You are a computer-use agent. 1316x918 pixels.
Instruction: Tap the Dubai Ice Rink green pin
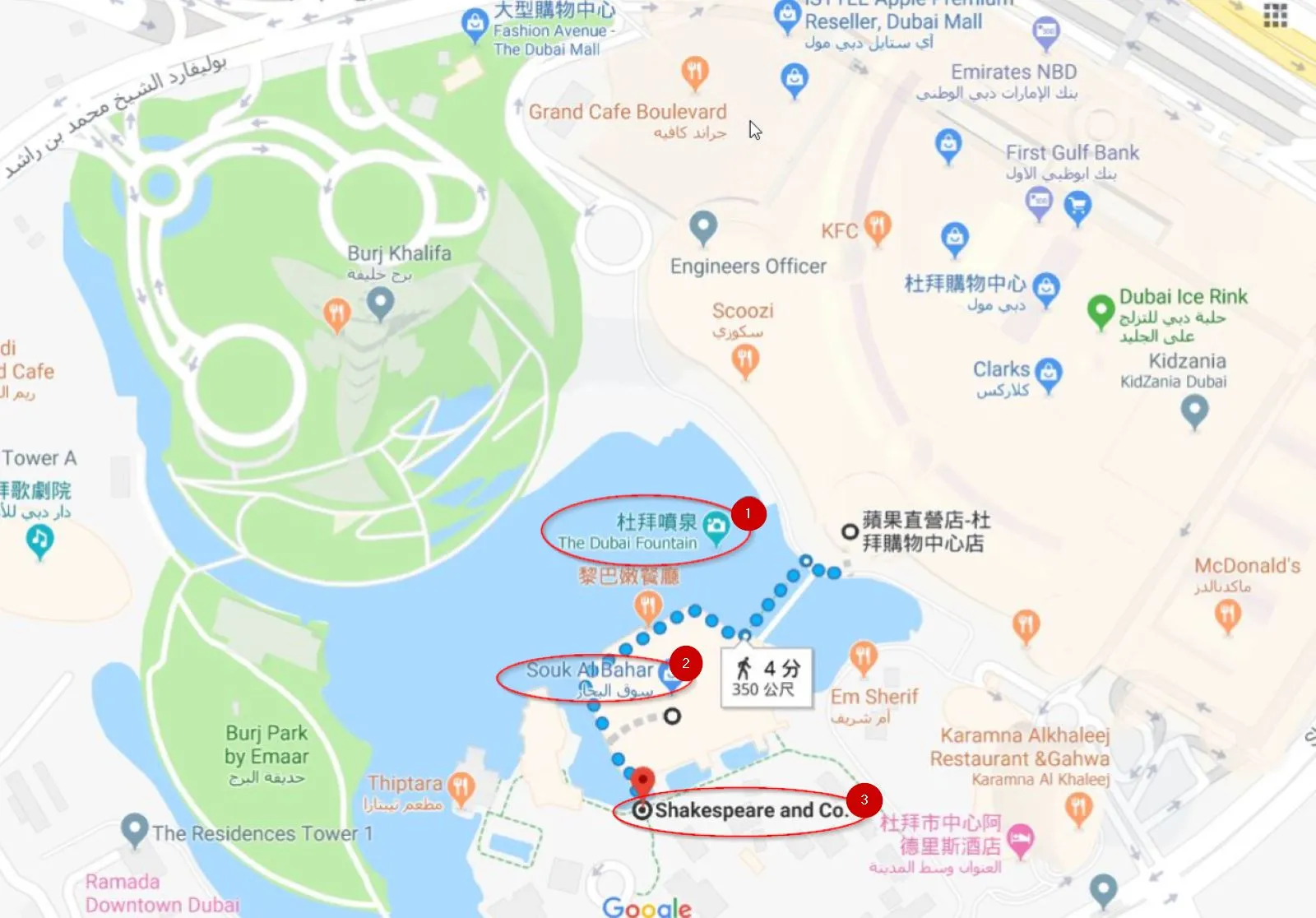click(1100, 311)
